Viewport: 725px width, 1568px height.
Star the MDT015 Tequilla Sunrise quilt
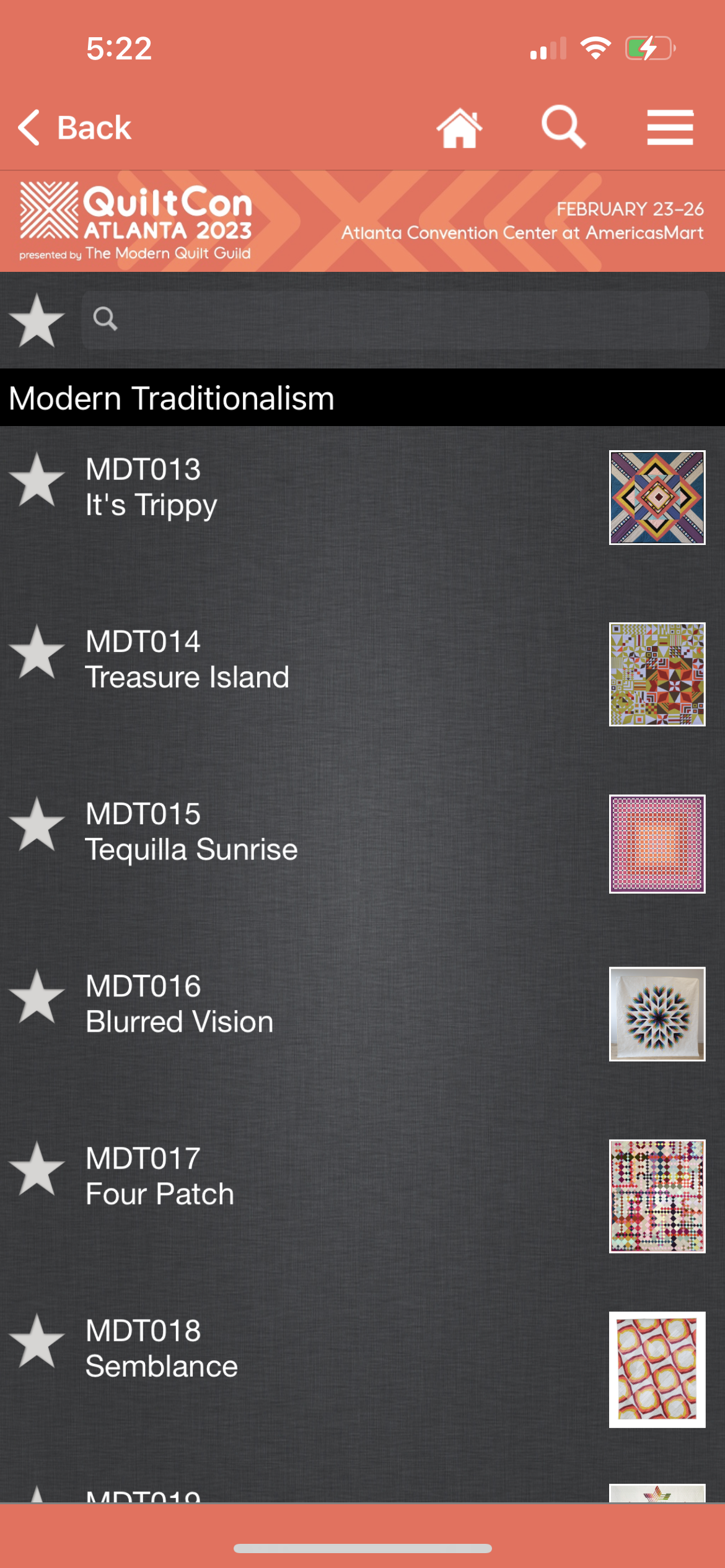point(37,824)
